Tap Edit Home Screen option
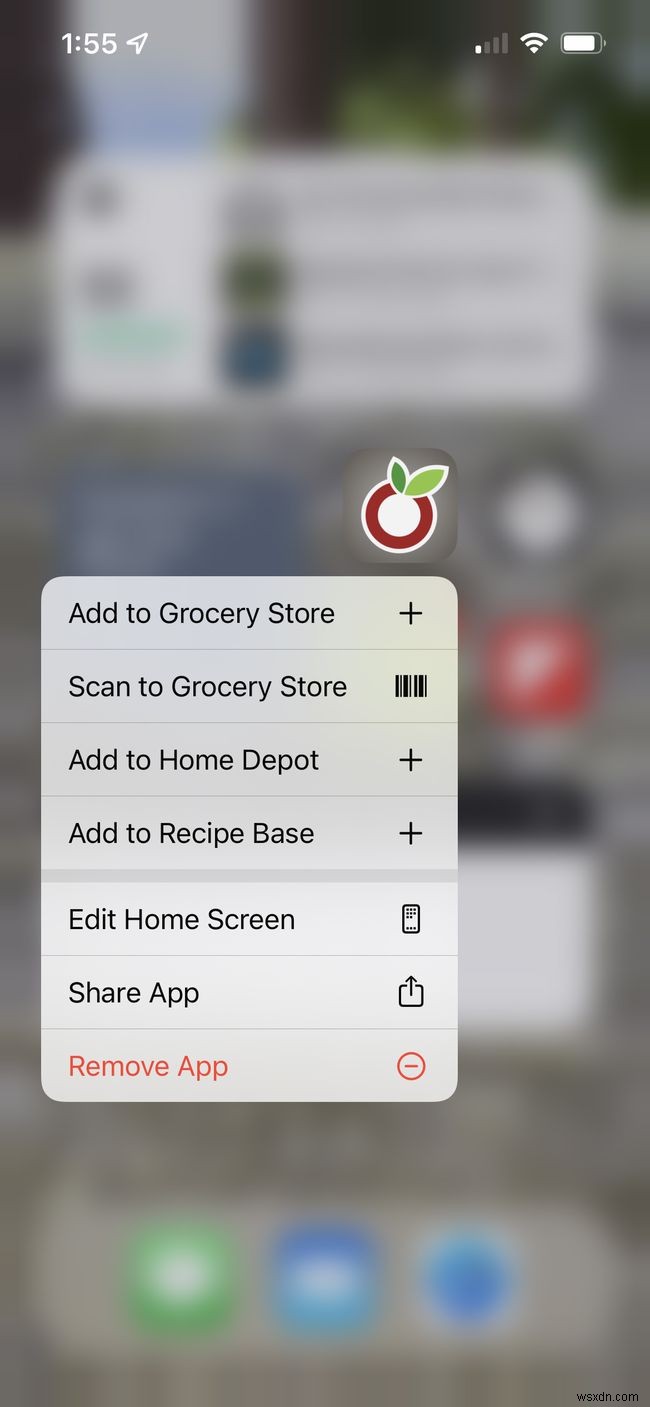The image size is (650, 1407). (x=248, y=919)
